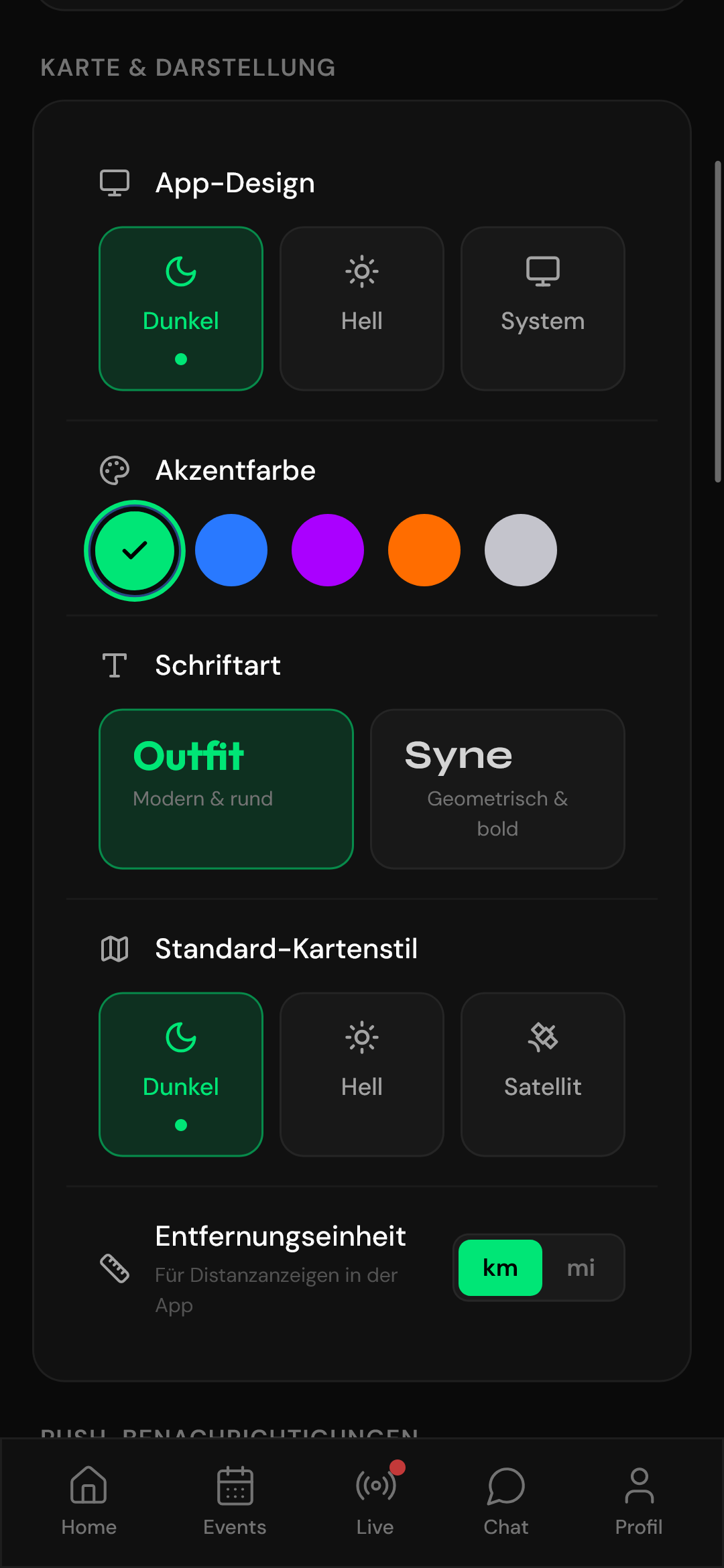The height and width of the screenshot is (1568, 724).
Task: Select the System app design option
Action: (542, 308)
